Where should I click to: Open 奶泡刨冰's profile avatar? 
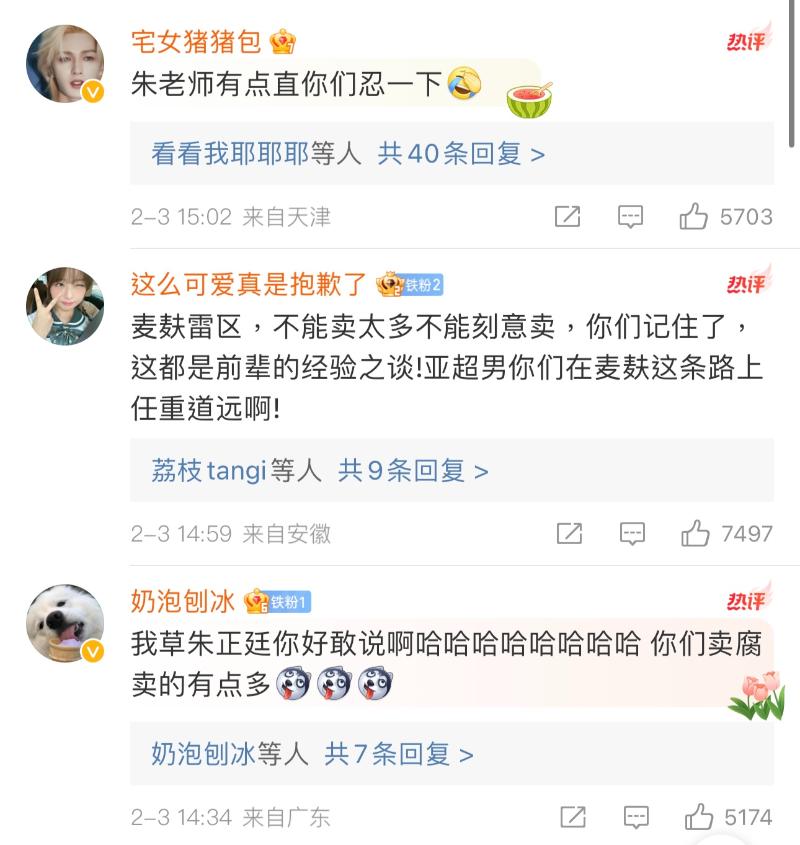point(65,624)
